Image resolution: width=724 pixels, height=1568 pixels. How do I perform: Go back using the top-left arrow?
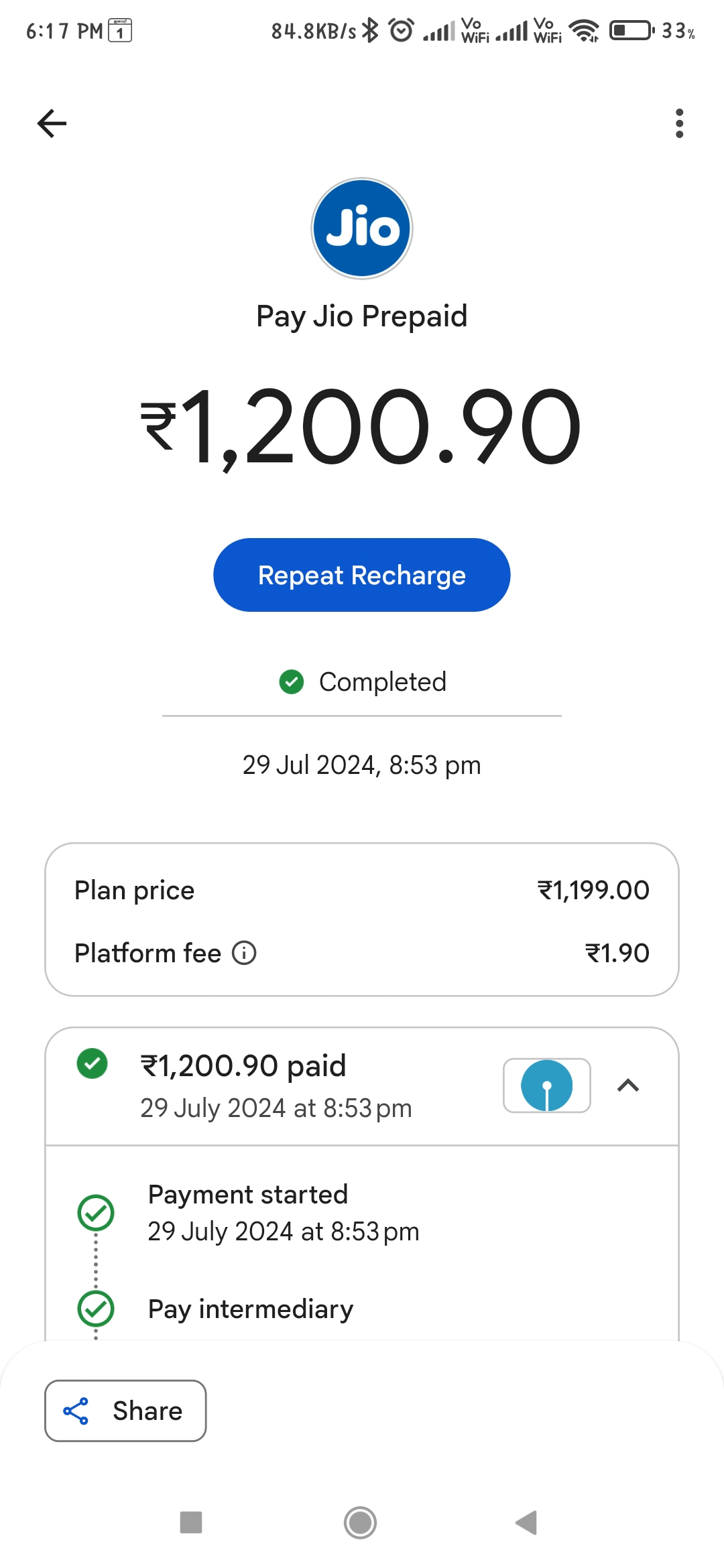(52, 123)
